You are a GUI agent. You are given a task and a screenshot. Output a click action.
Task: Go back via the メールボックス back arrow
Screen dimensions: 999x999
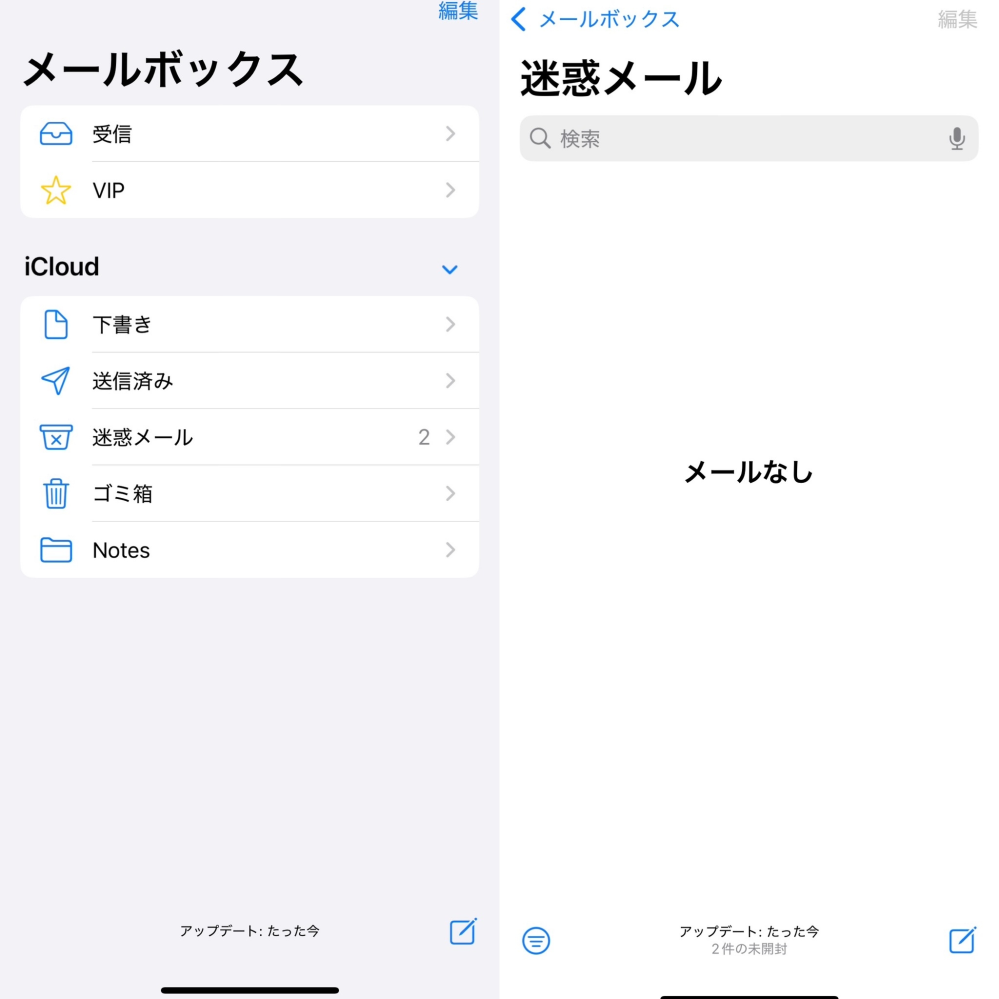(594, 19)
